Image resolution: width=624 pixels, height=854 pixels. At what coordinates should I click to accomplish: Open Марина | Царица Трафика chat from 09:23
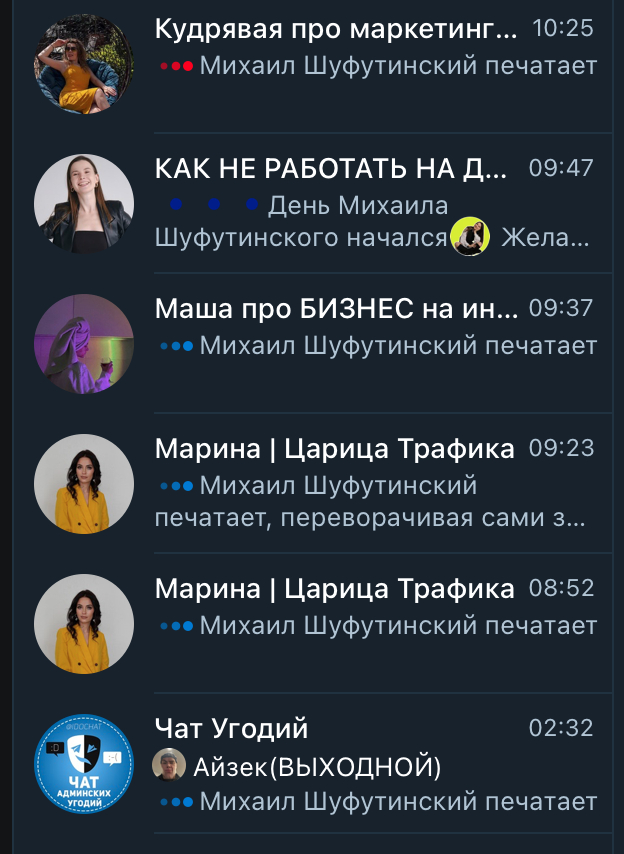coord(334,450)
